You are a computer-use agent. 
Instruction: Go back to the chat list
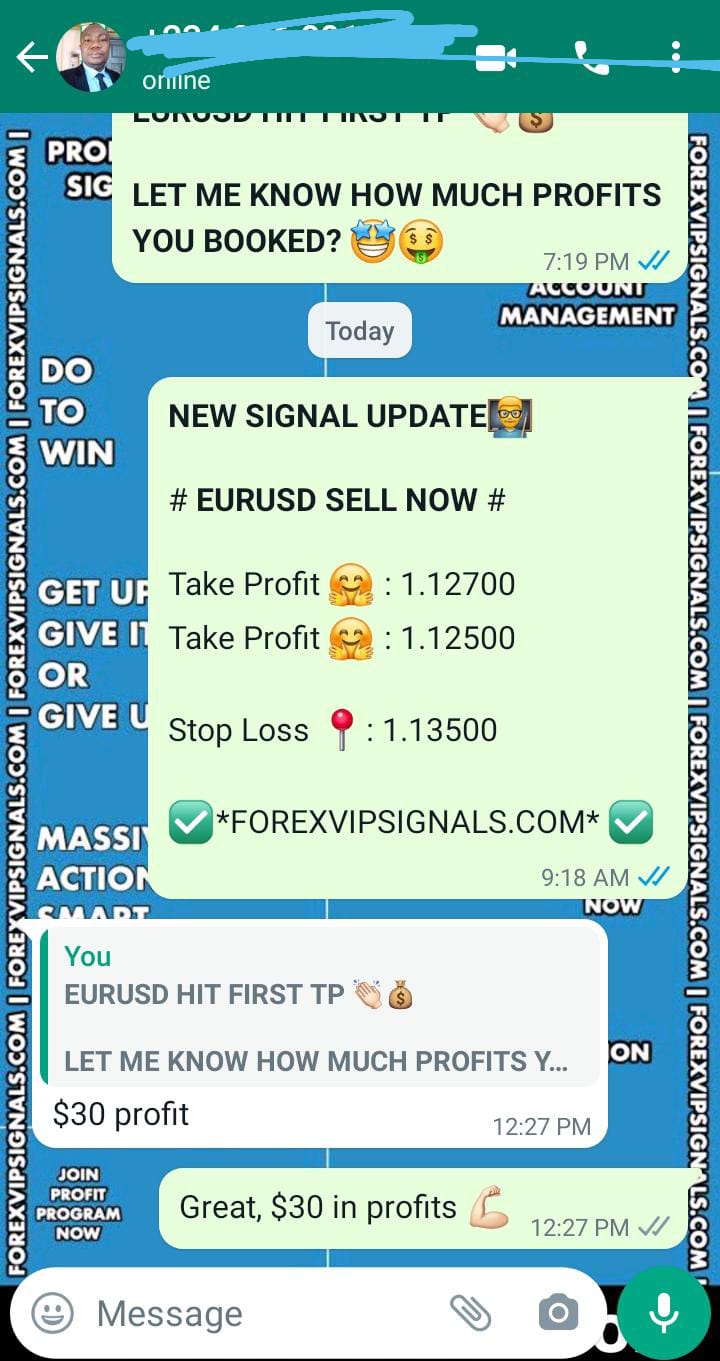[x=31, y=58]
